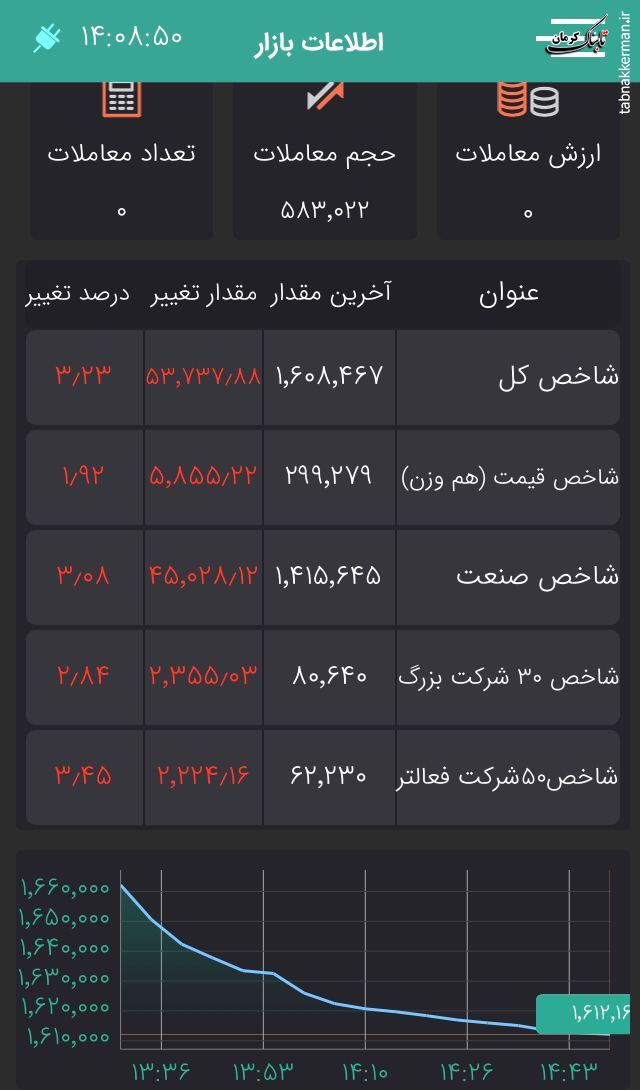
Task: Tap the plug connection icon in header
Action: 46,38
